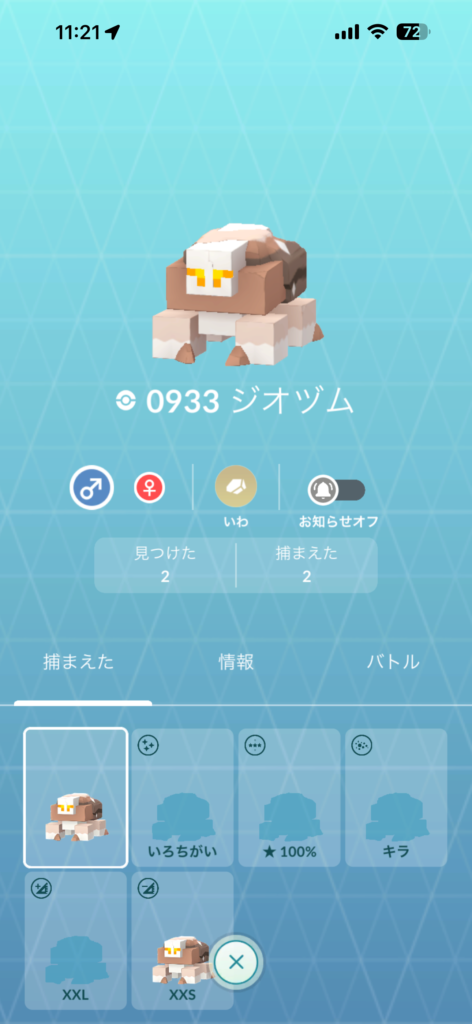Viewport: 472px width, 1024px height.
Task: Switch to the バトル tab
Action: coord(392,662)
